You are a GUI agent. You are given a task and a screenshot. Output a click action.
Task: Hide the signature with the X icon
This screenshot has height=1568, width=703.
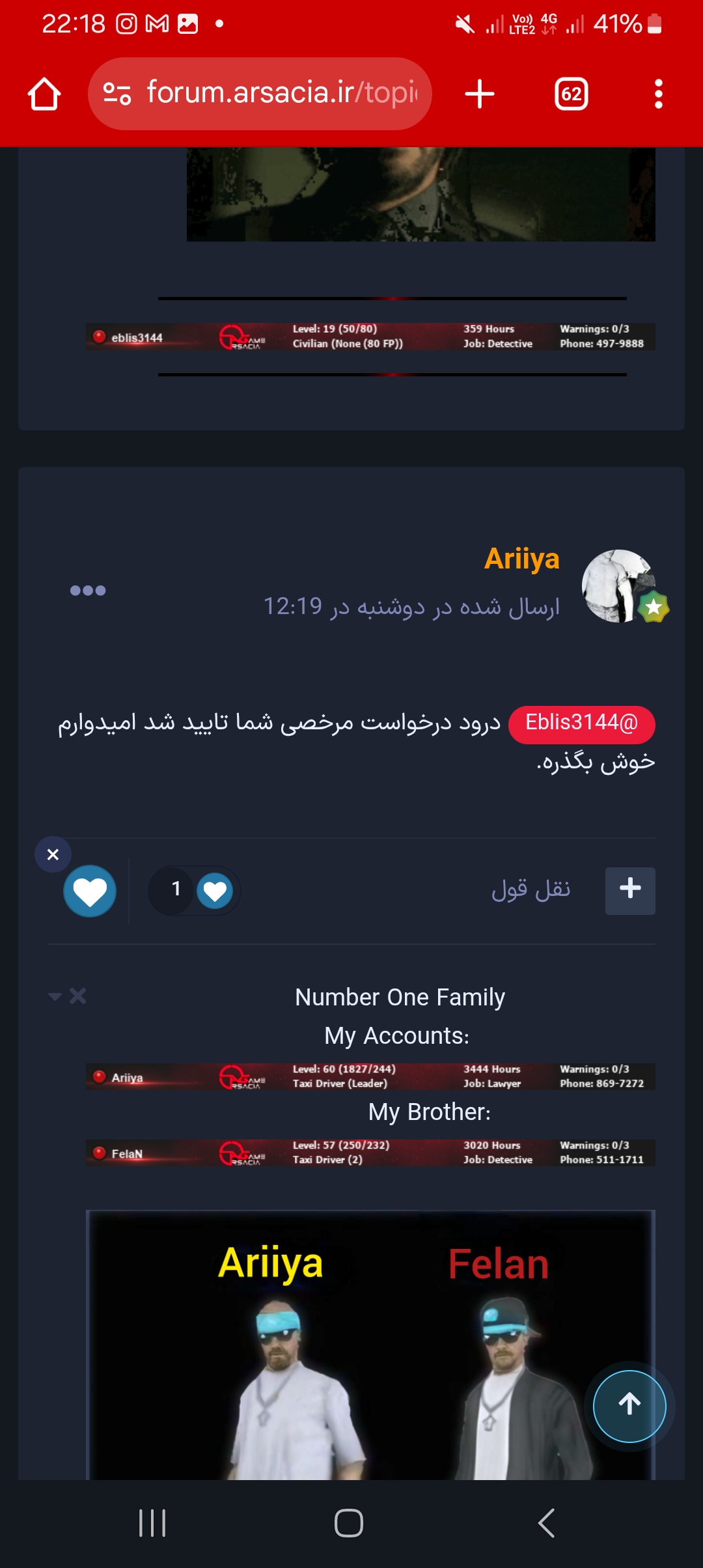tap(78, 996)
